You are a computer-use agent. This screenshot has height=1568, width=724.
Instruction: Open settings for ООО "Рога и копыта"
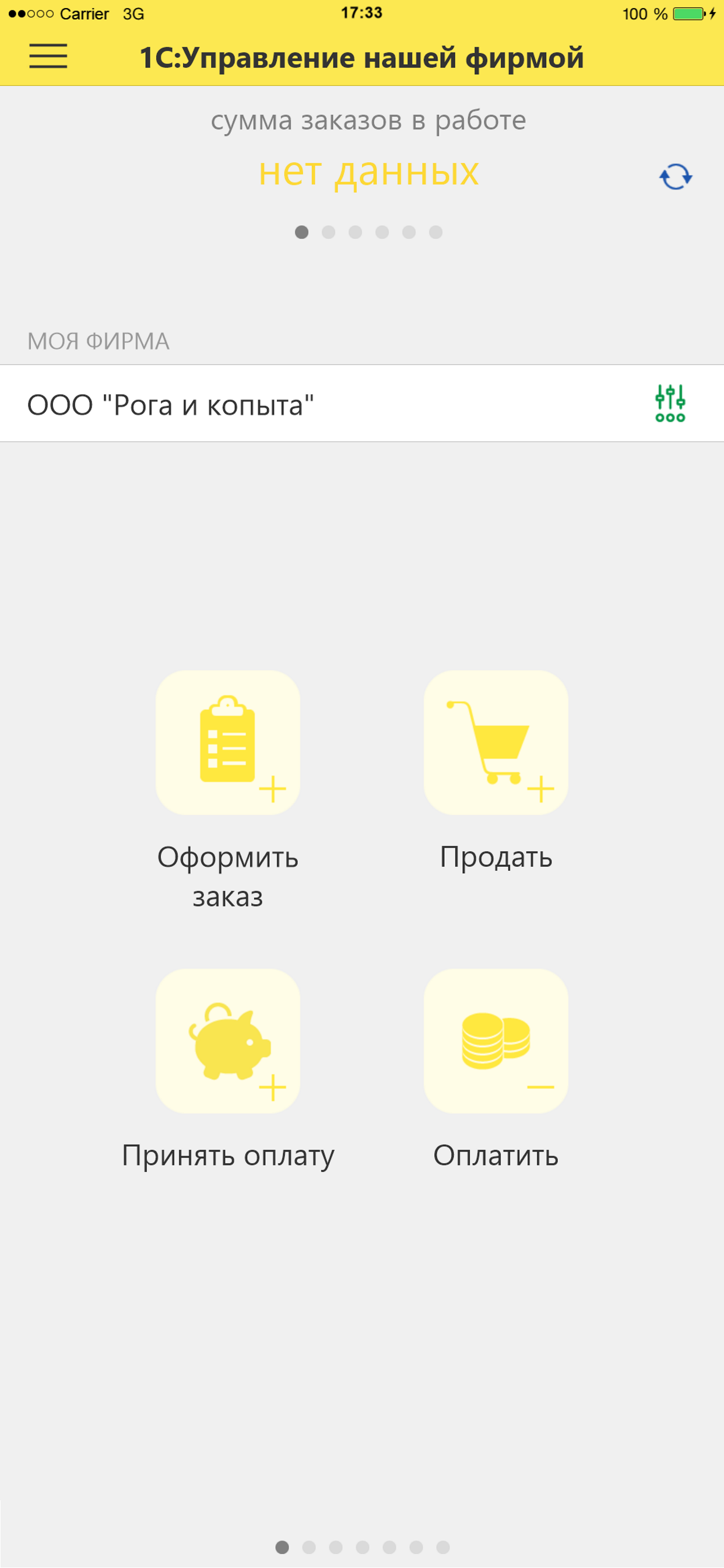(x=670, y=404)
